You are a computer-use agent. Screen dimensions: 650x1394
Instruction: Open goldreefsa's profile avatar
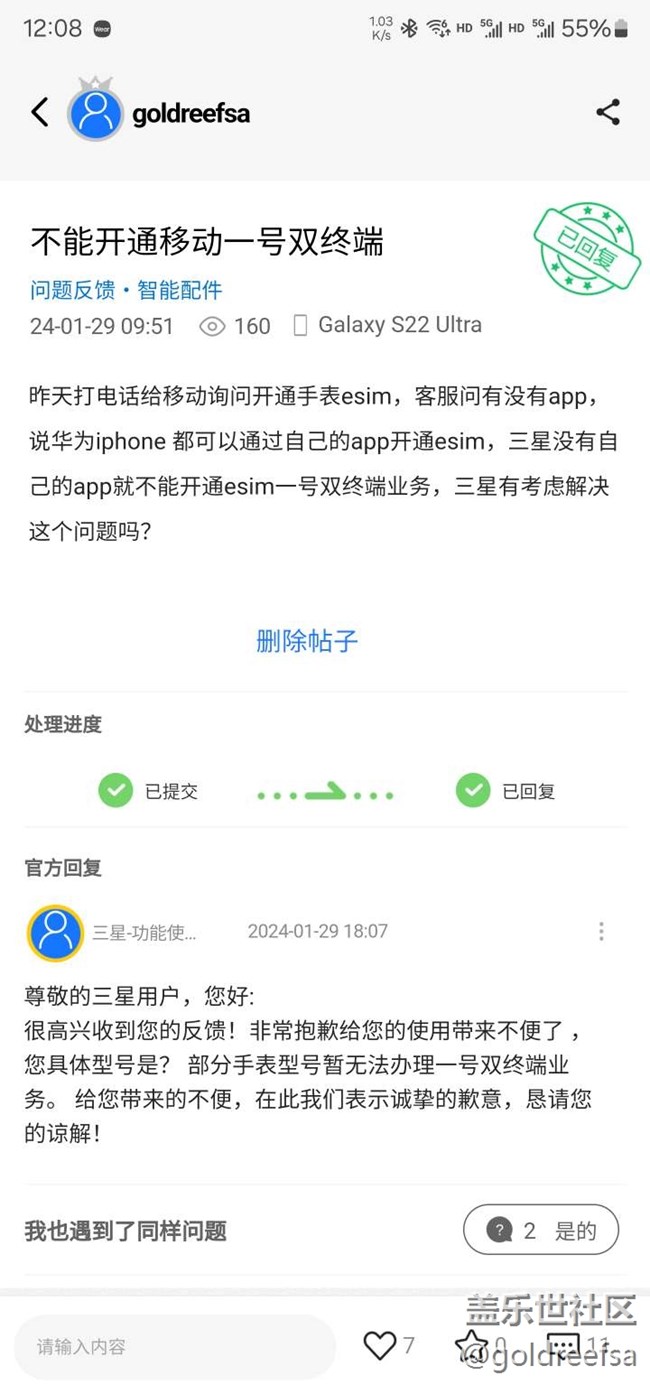pos(95,111)
